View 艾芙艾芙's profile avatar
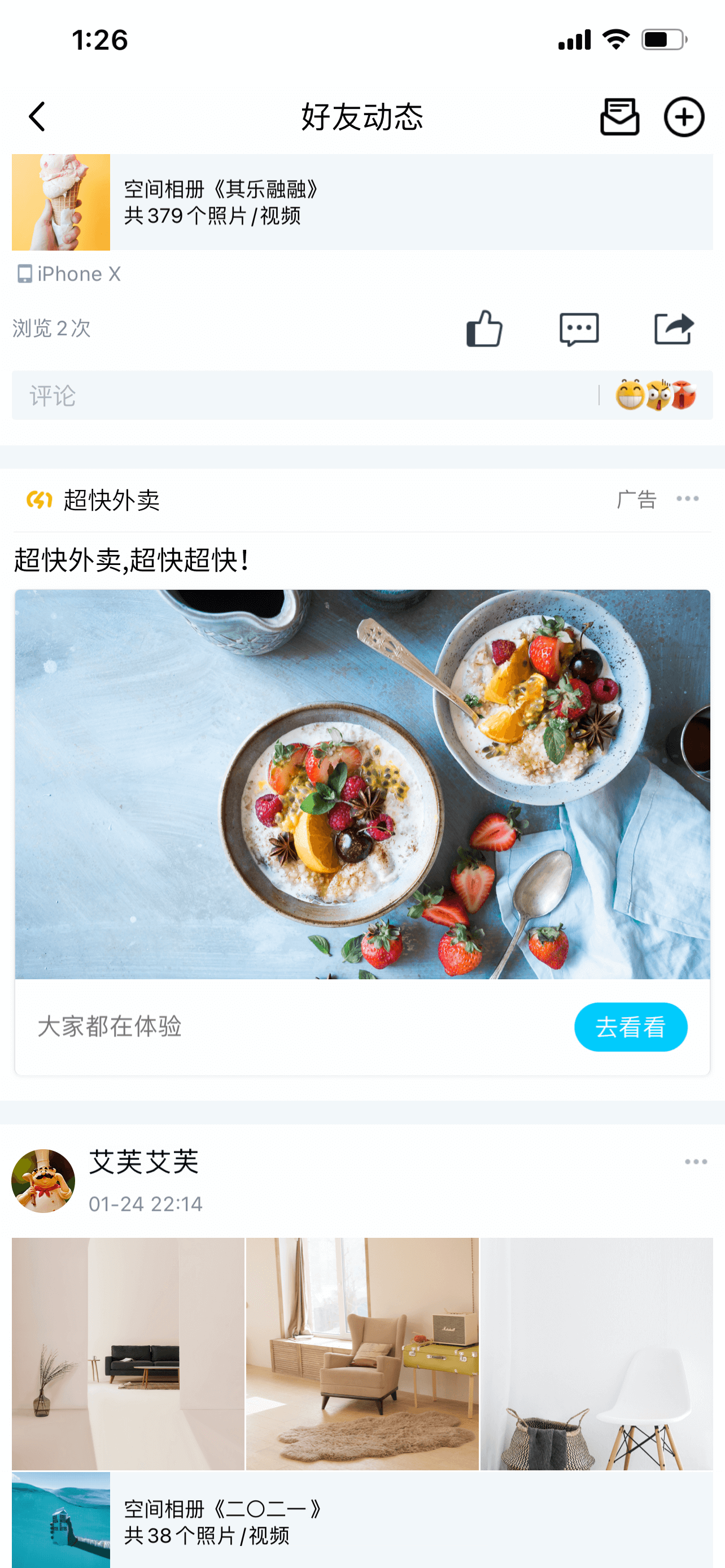Screen dimensions: 725x1568 tap(43, 1181)
